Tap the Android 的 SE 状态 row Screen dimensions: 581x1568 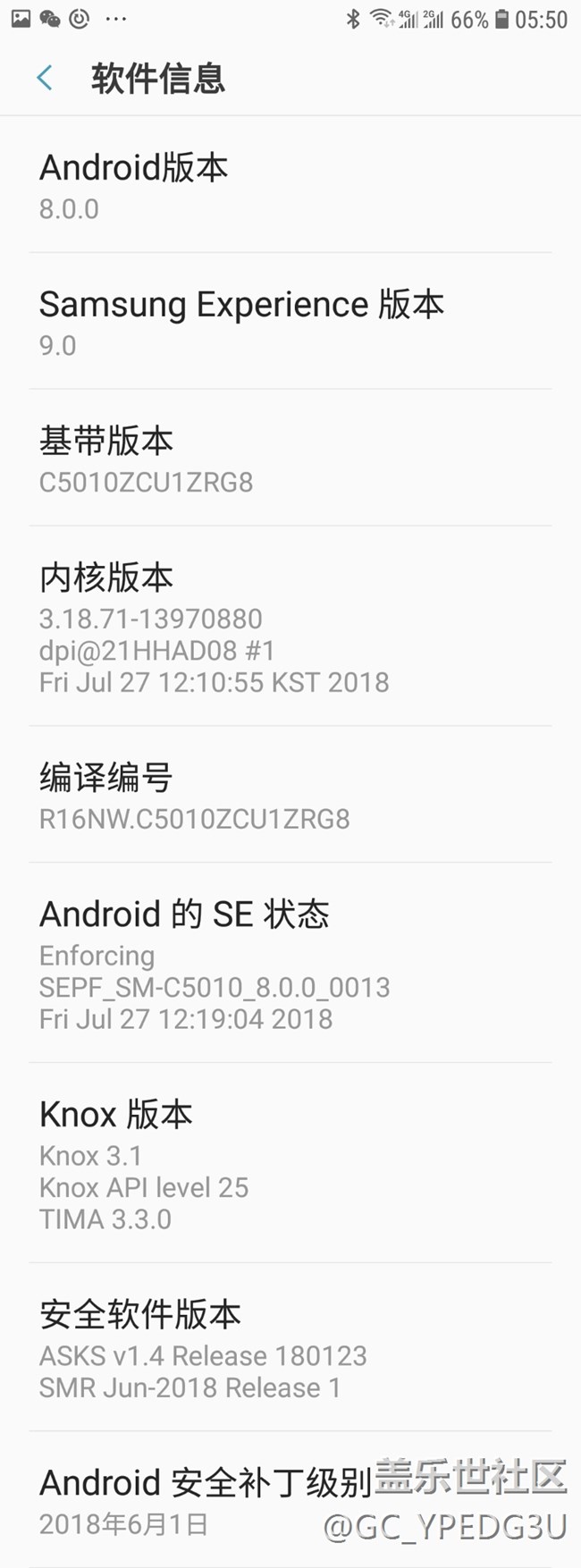tap(290, 963)
